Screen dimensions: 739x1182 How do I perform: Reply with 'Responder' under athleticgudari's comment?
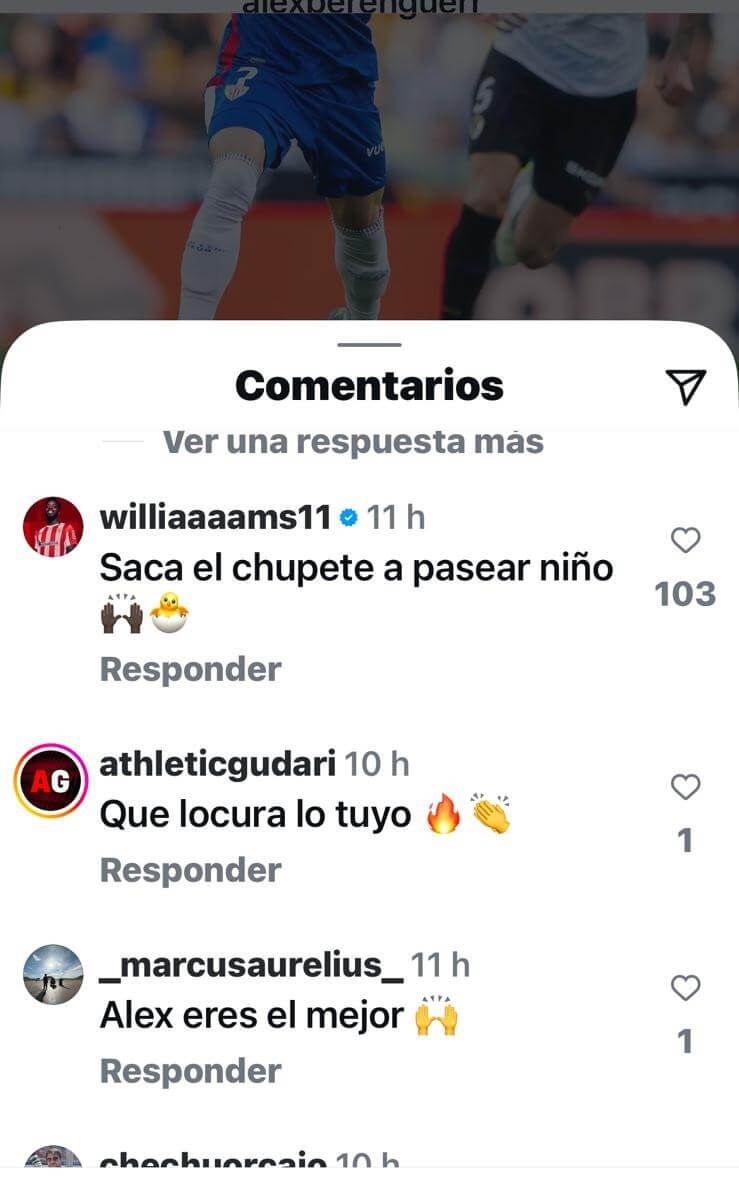point(188,870)
